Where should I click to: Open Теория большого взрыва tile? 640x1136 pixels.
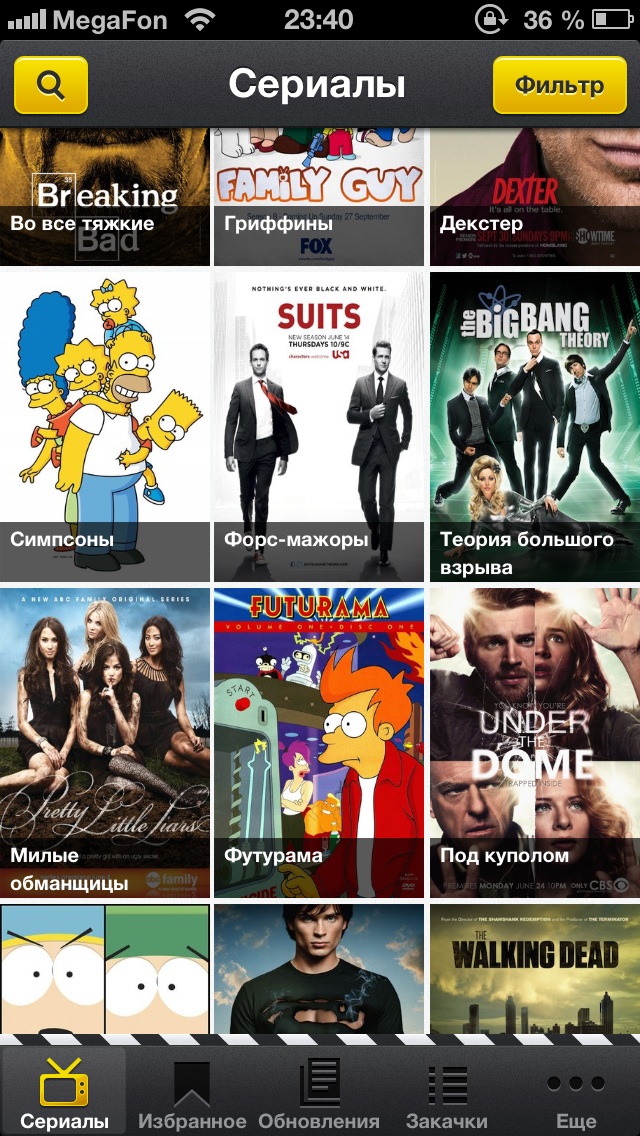click(535, 427)
